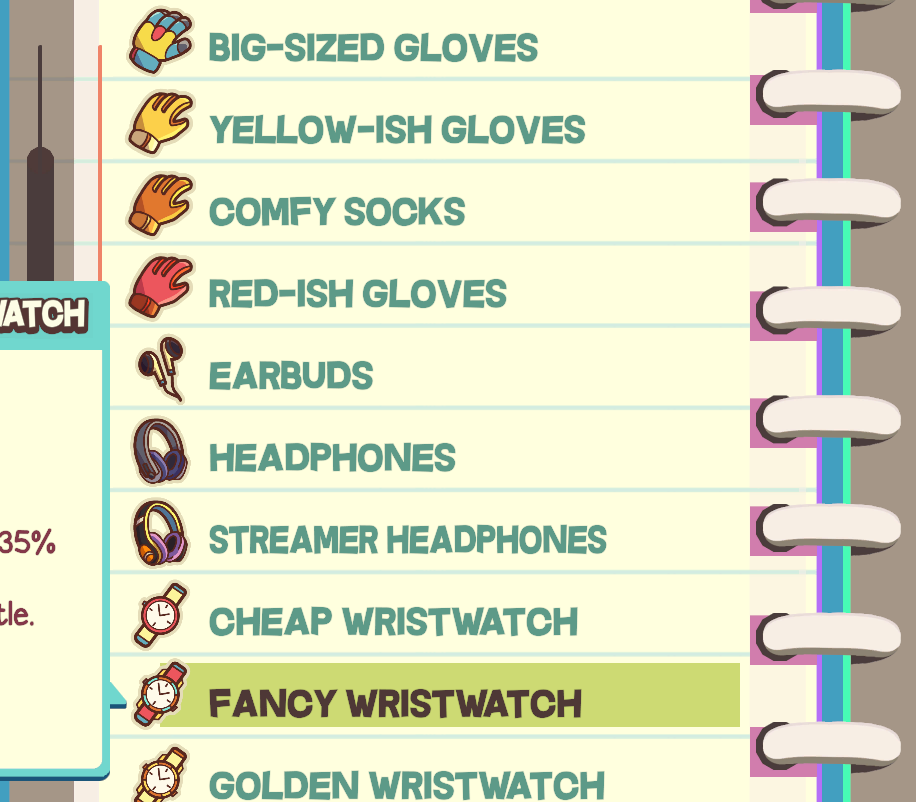Open the Yellow-ish Gloves entry

pyautogui.click(x=397, y=130)
